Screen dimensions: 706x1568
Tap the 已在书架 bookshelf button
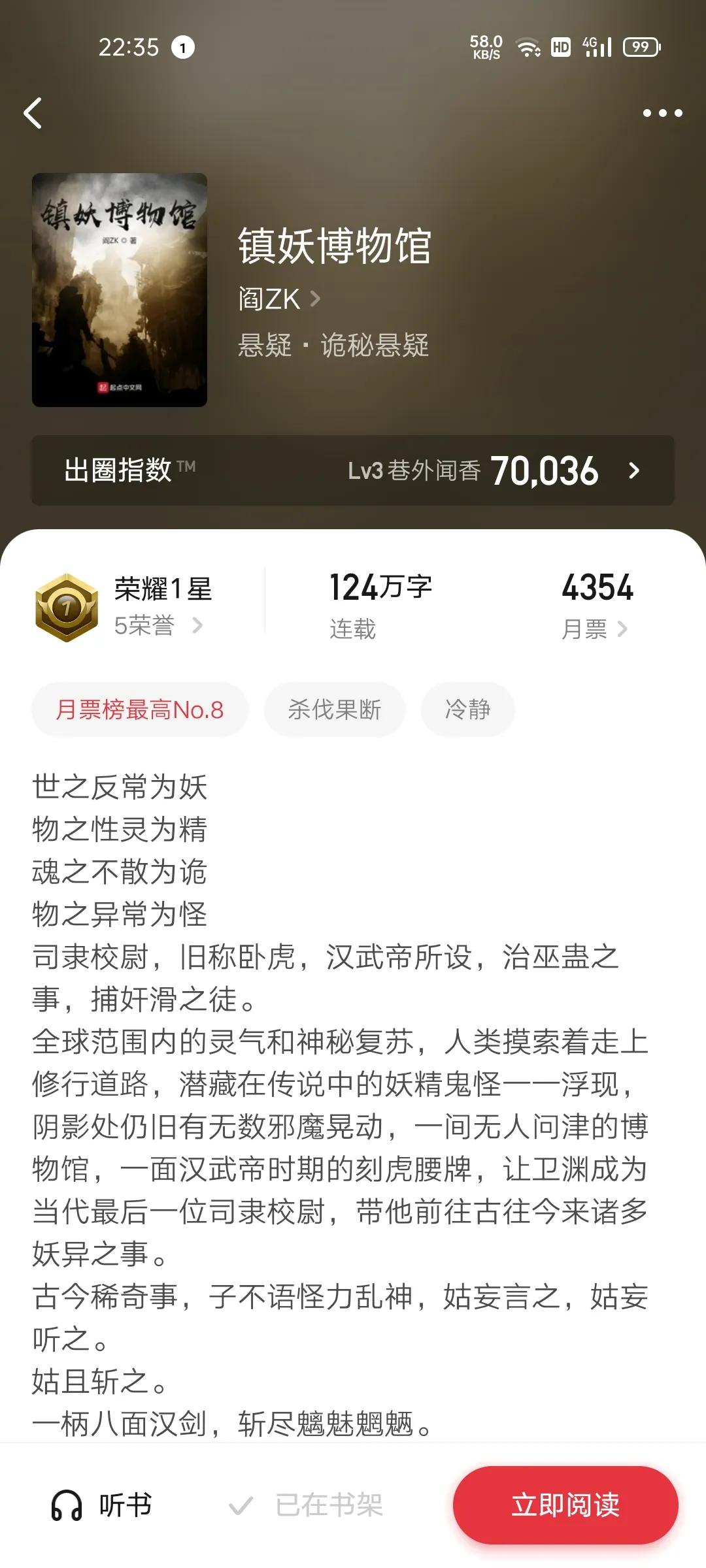[306, 1505]
